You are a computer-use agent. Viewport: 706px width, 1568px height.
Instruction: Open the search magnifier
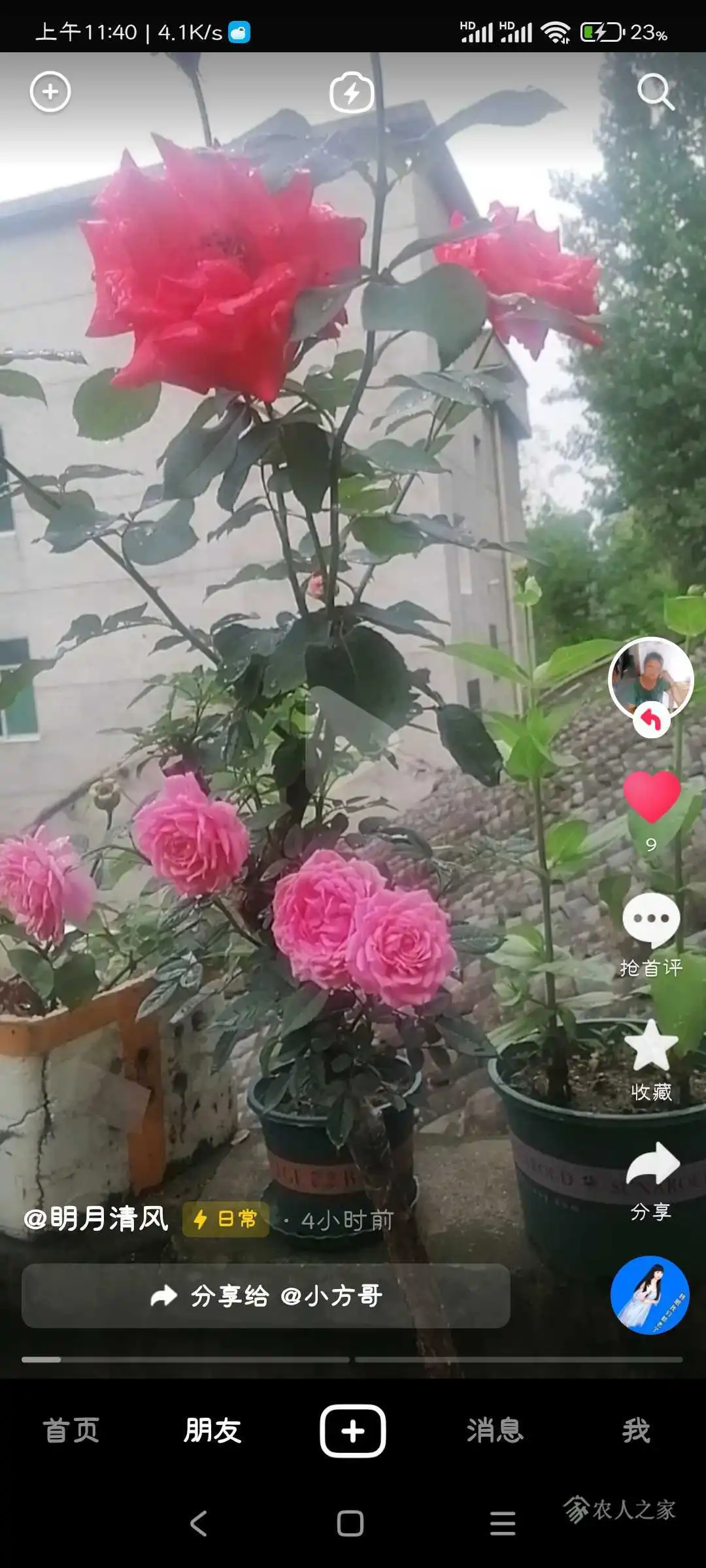click(655, 91)
